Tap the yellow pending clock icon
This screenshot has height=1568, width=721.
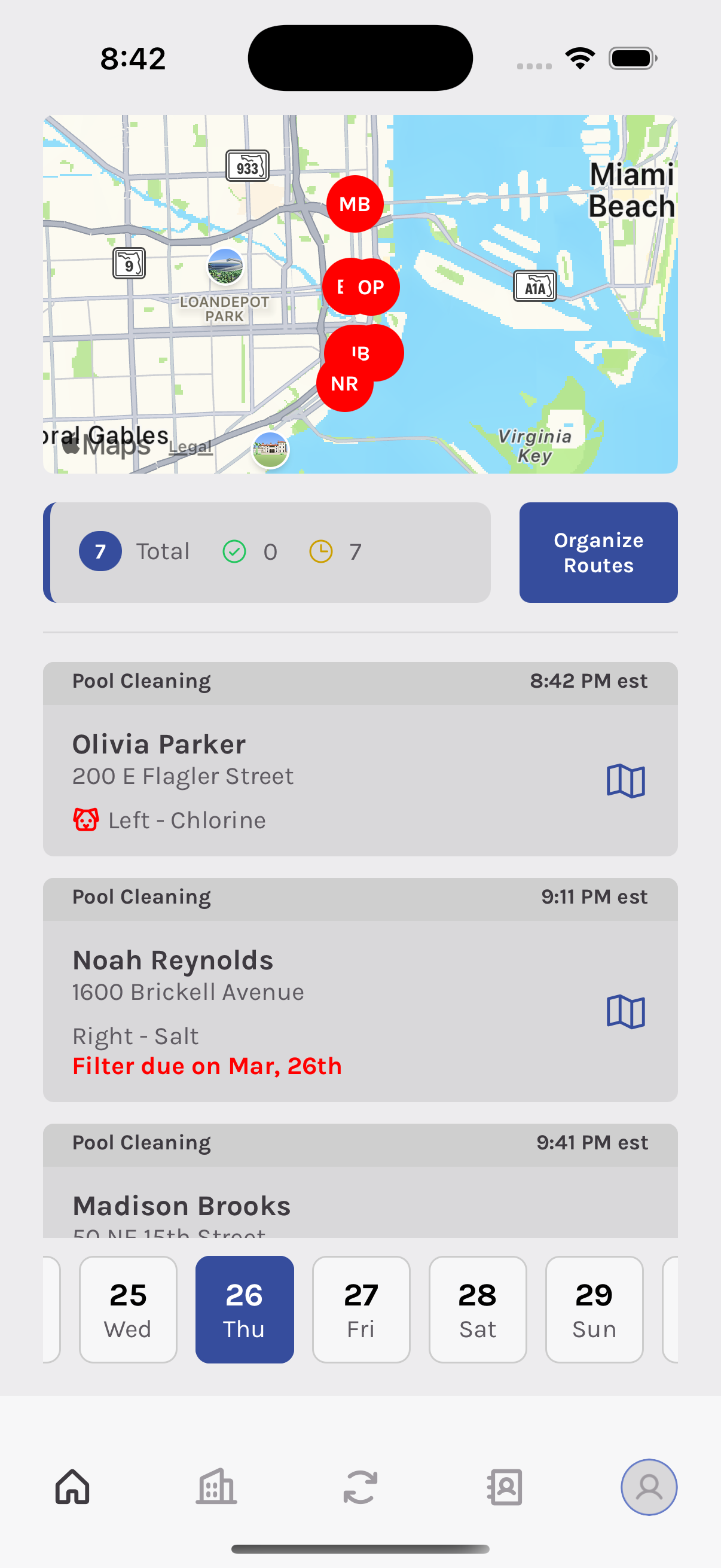tap(321, 551)
